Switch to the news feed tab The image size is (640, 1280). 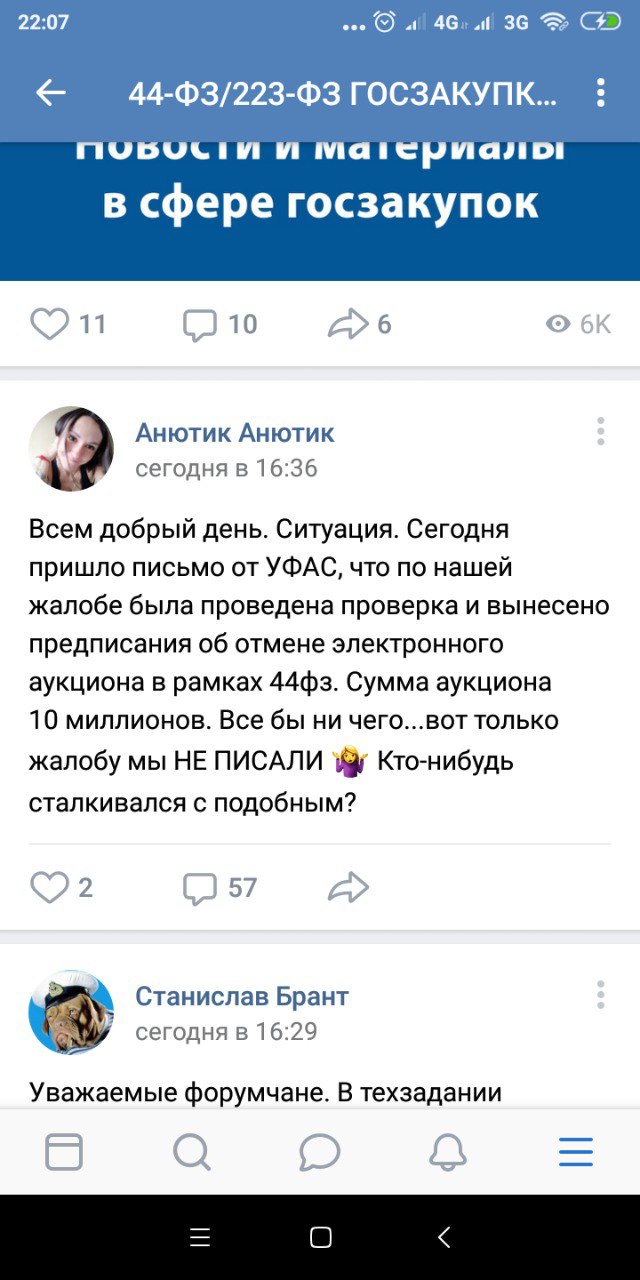(64, 1152)
